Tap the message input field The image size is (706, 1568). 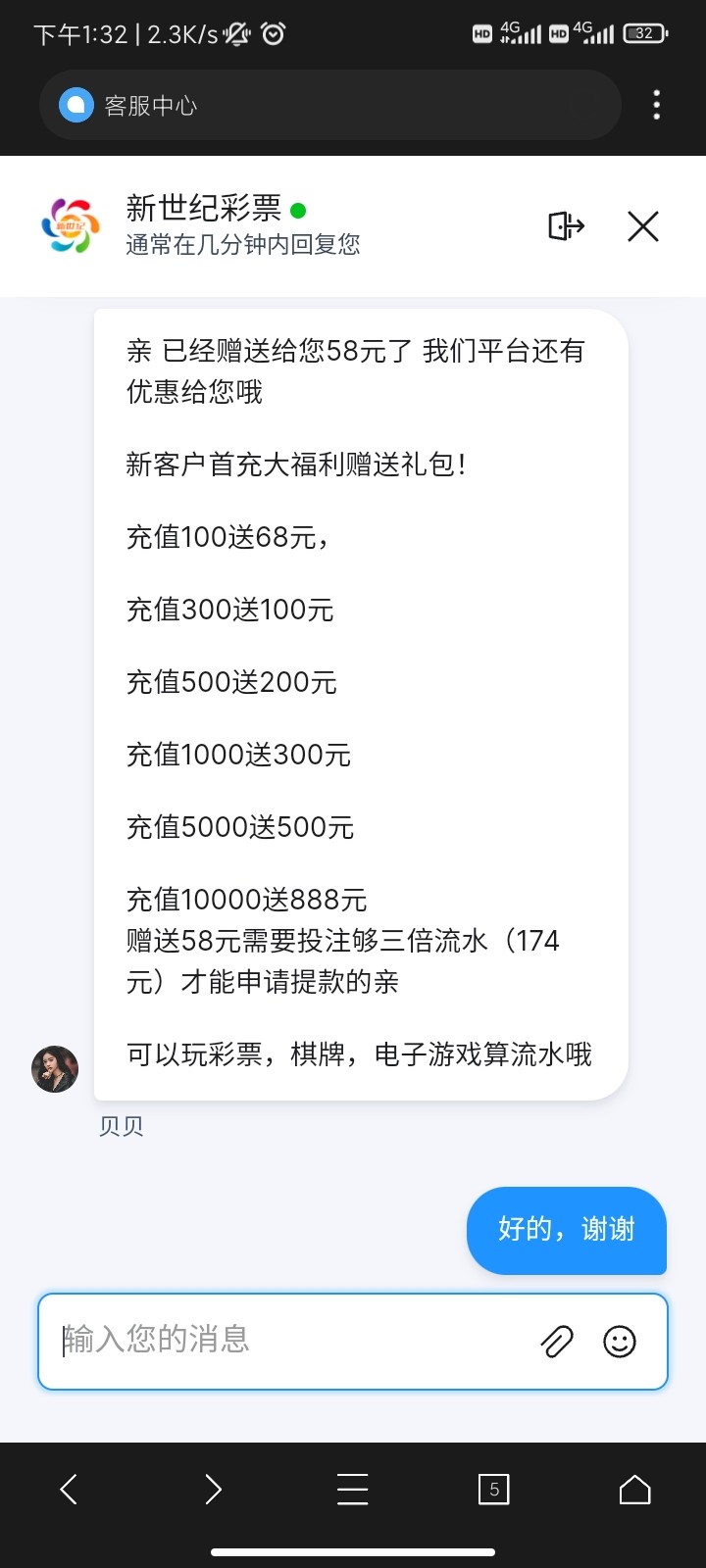coord(245,1342)
